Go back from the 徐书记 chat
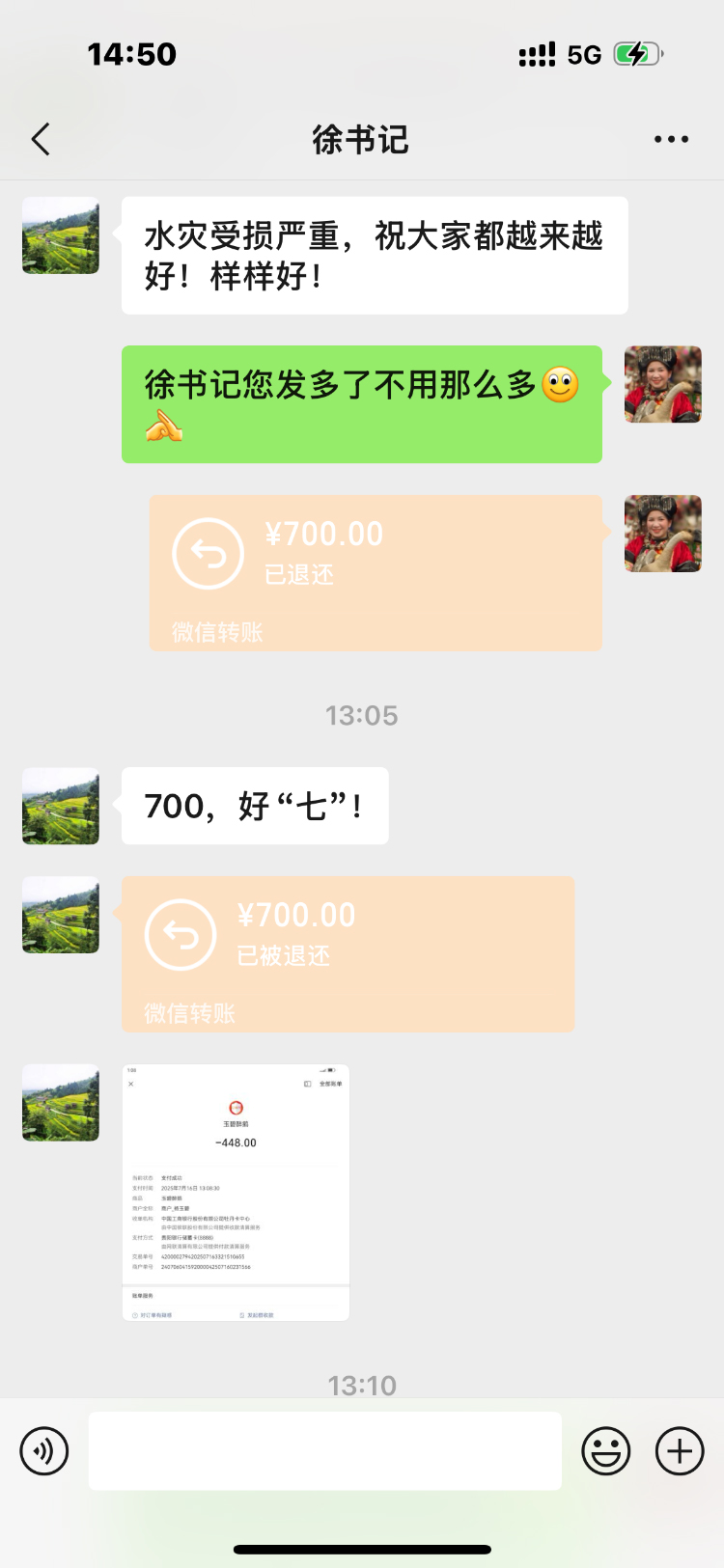This screenshot has height=1568, width=724. pos(41,140)
